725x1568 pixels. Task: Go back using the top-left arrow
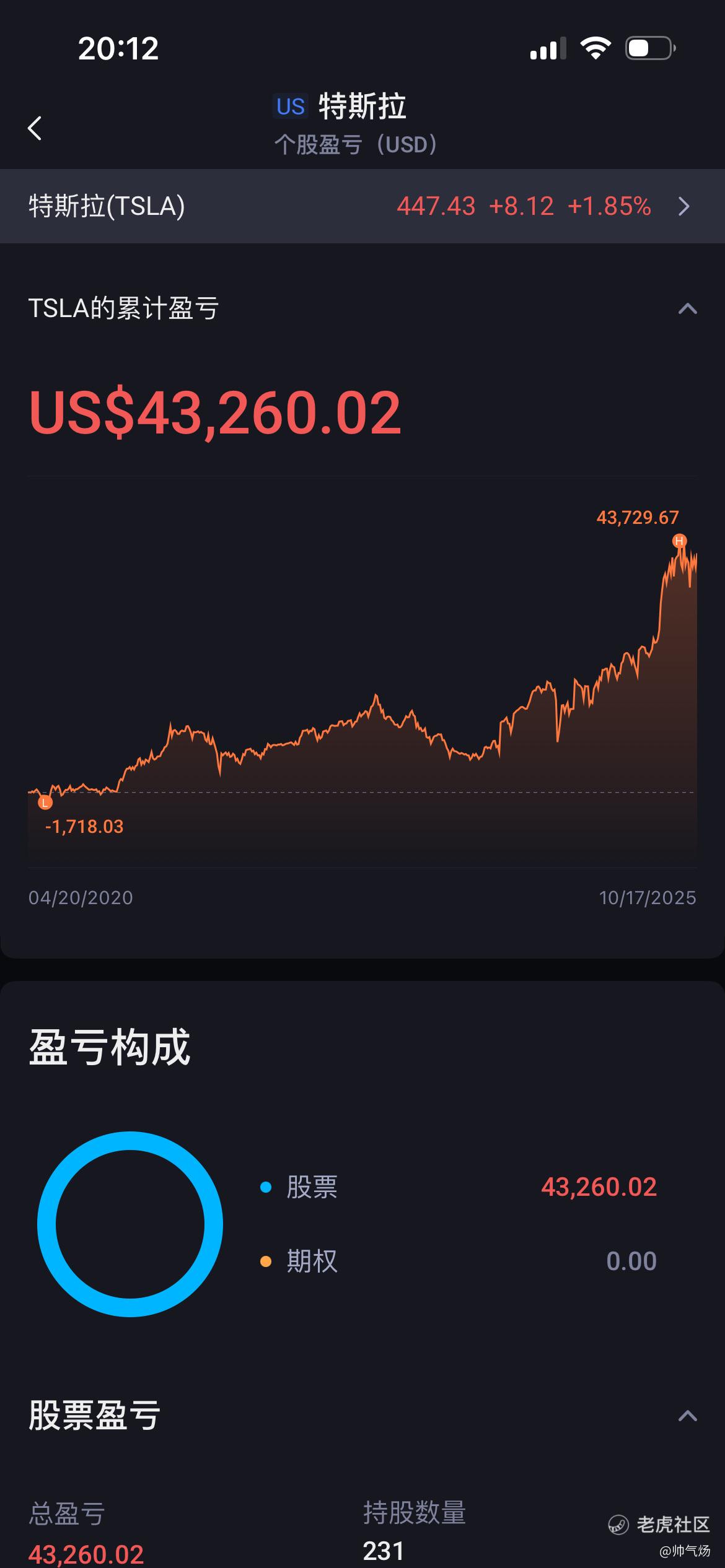[x=35, y=128]
